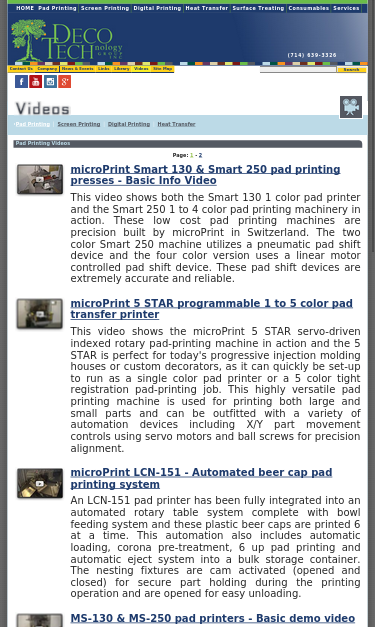Open the Site Map link
This screenshot has height=627, width=375.
point(163,69)
